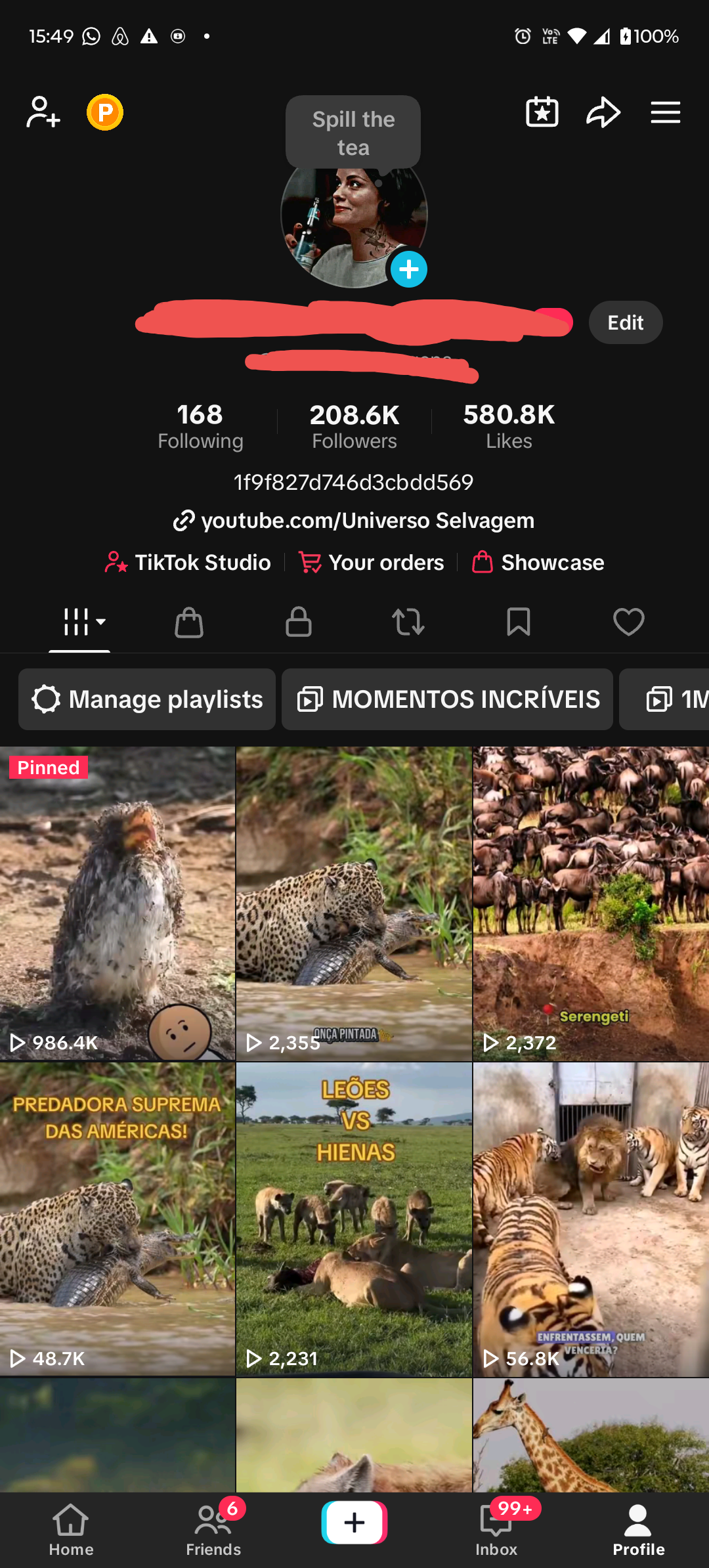Viewport: 709px width, 1568px height.
Task: Open the starred calendar events icon
Action: (x=542, y=112)
